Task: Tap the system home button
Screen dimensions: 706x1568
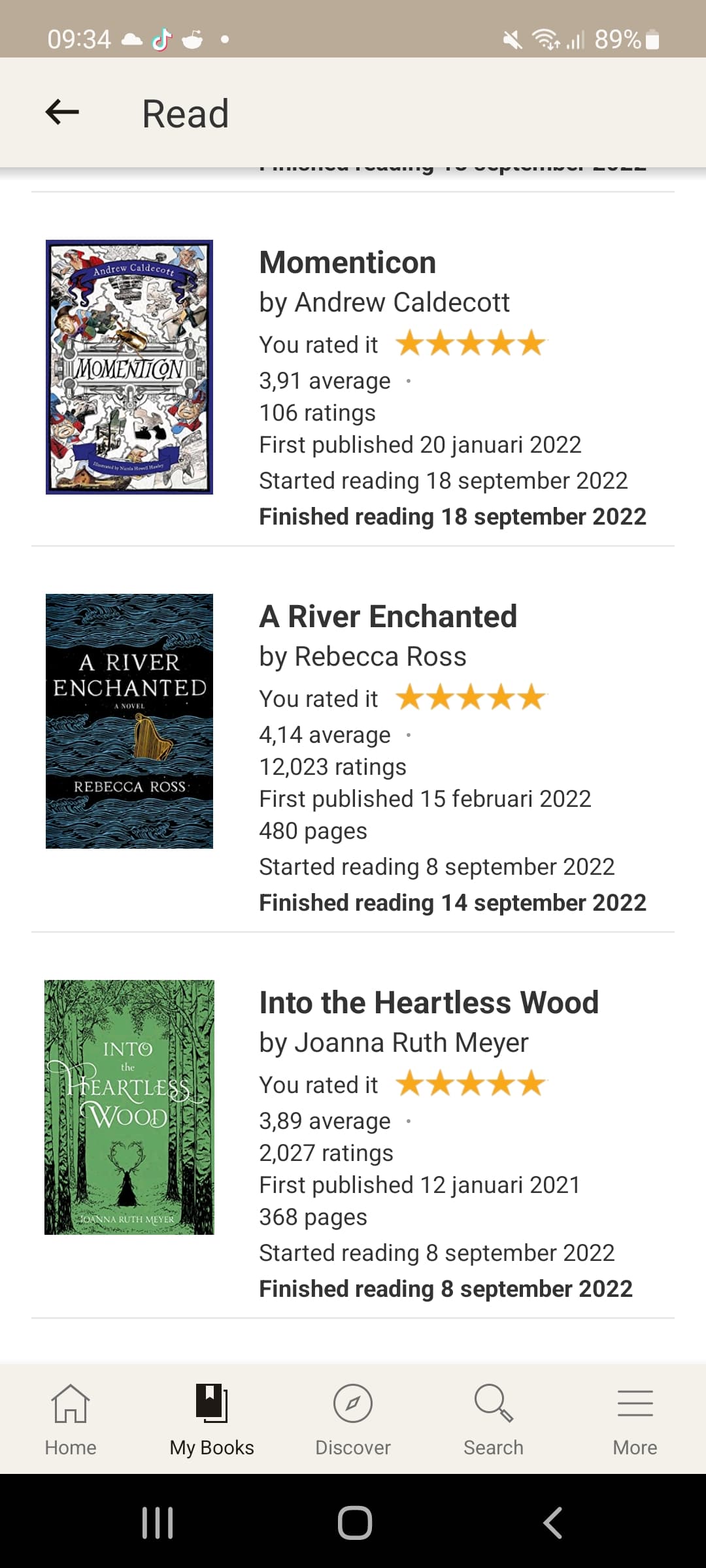Action: pos(354,1523)
